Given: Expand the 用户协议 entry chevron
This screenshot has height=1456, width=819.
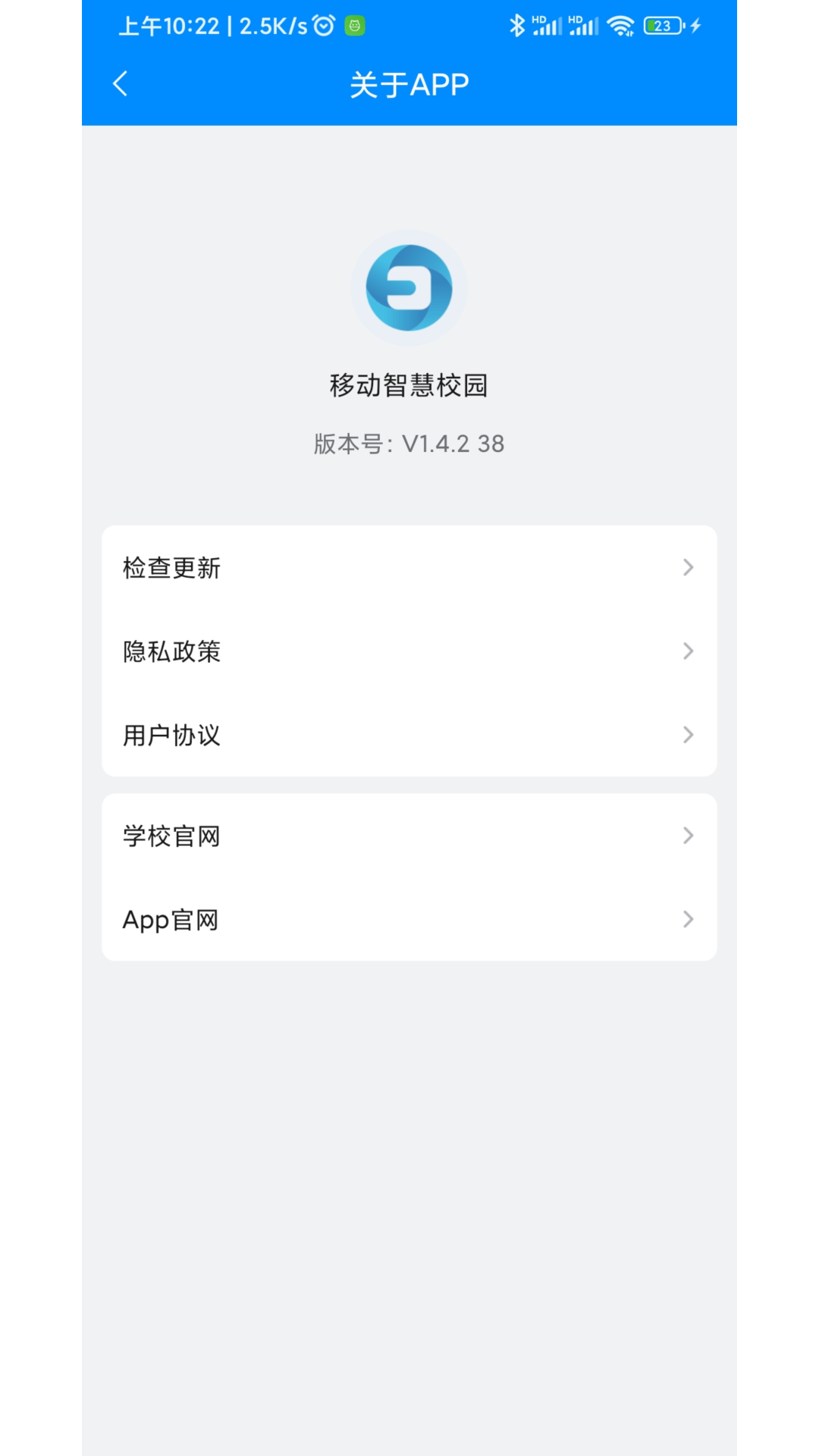Looking at the screenshot, I should (688, 734).
